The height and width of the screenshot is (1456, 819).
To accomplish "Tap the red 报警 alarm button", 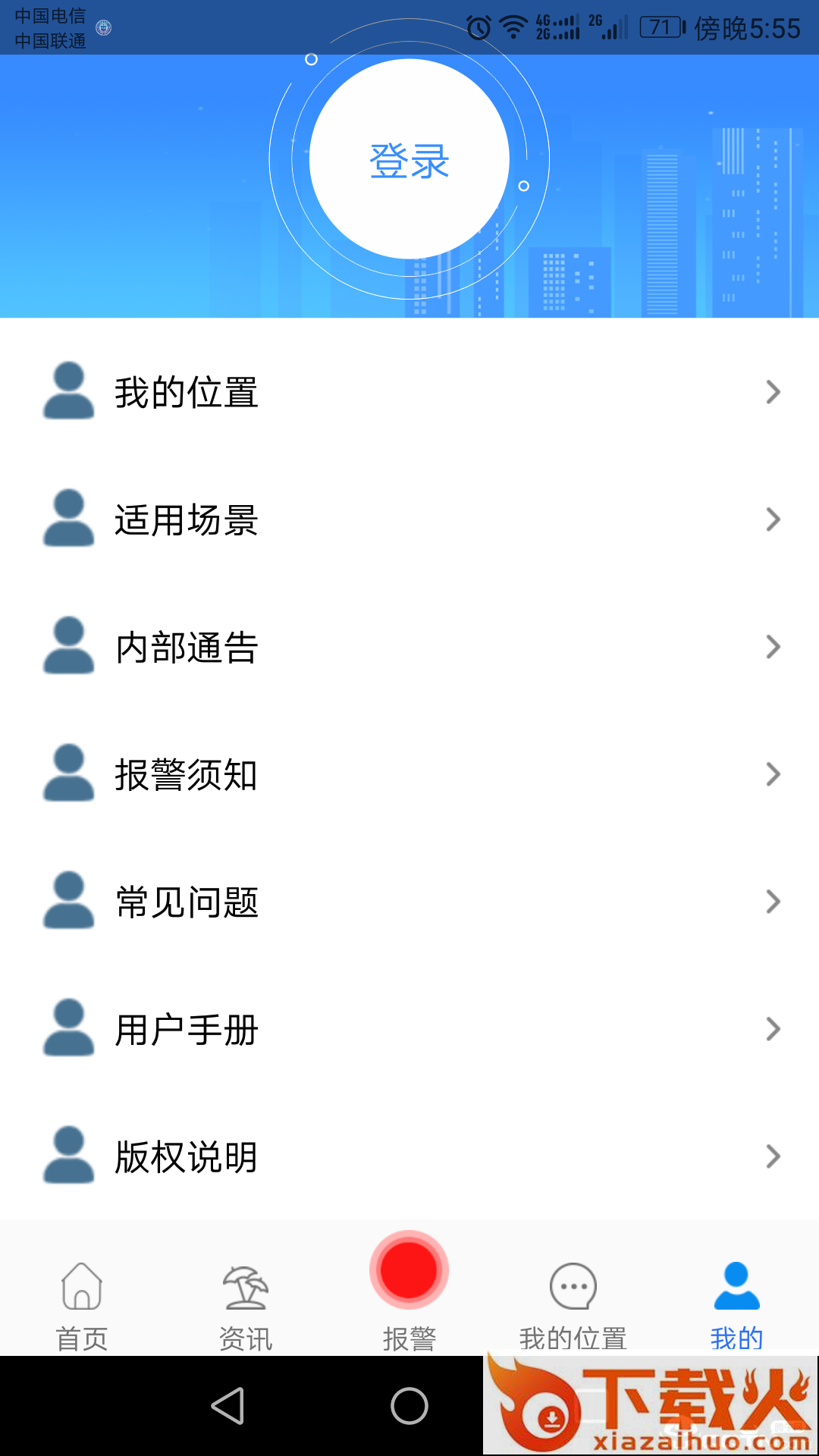I will click(x=409, y=1271).
